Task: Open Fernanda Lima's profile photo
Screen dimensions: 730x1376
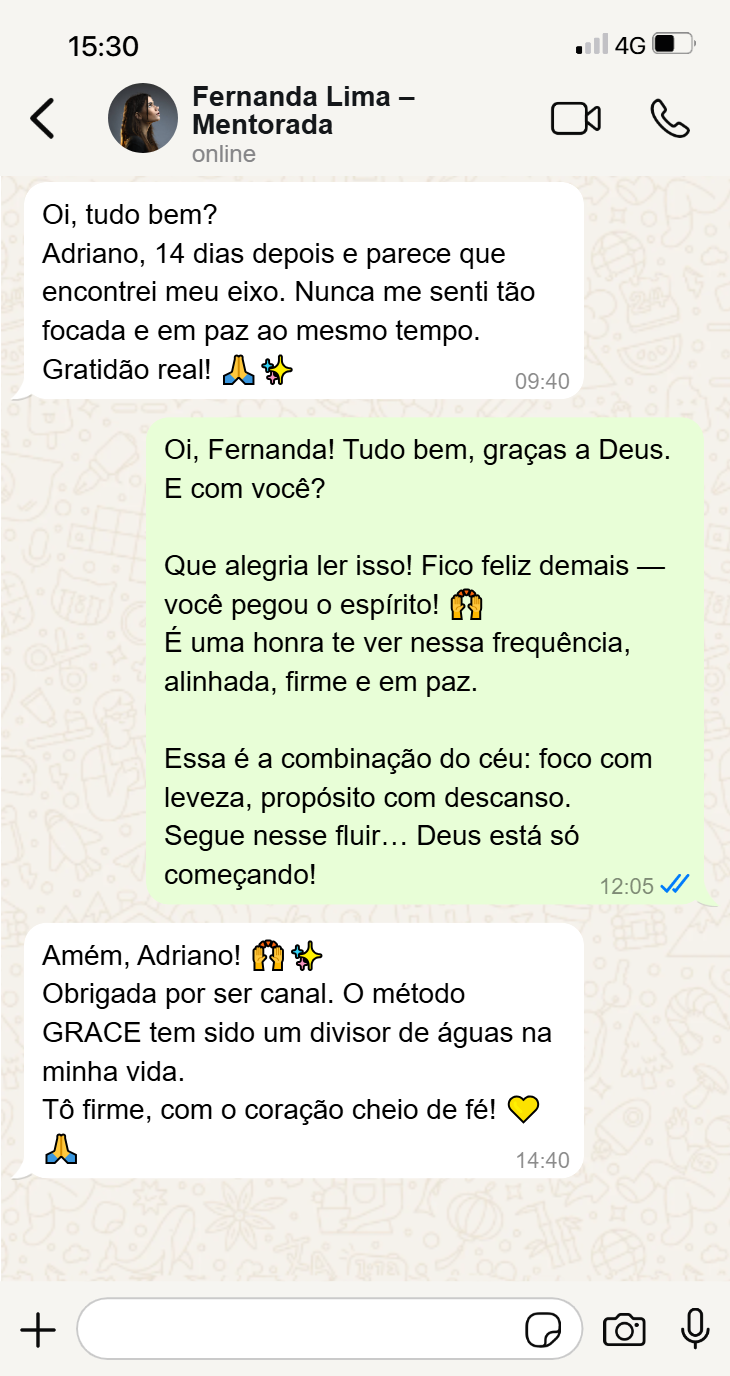Action: point(143,118)
